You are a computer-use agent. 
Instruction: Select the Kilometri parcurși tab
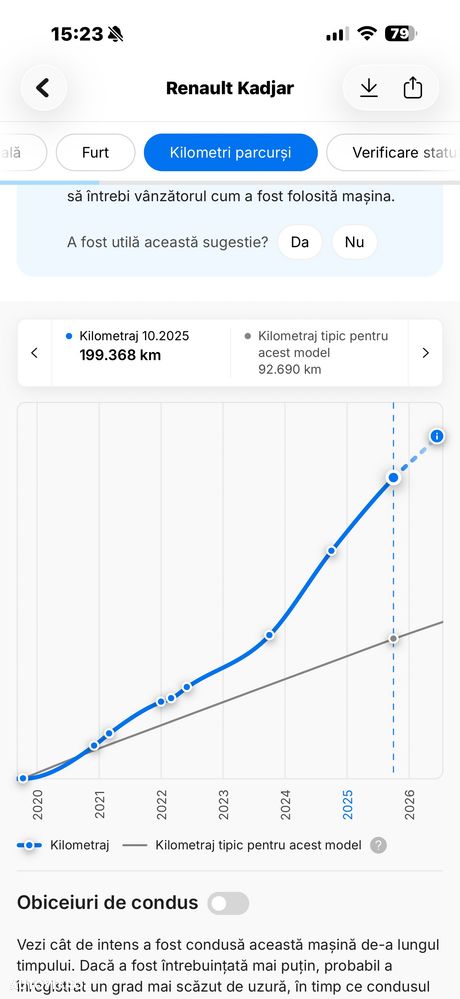pyautogui.click(x=231, y=152)
